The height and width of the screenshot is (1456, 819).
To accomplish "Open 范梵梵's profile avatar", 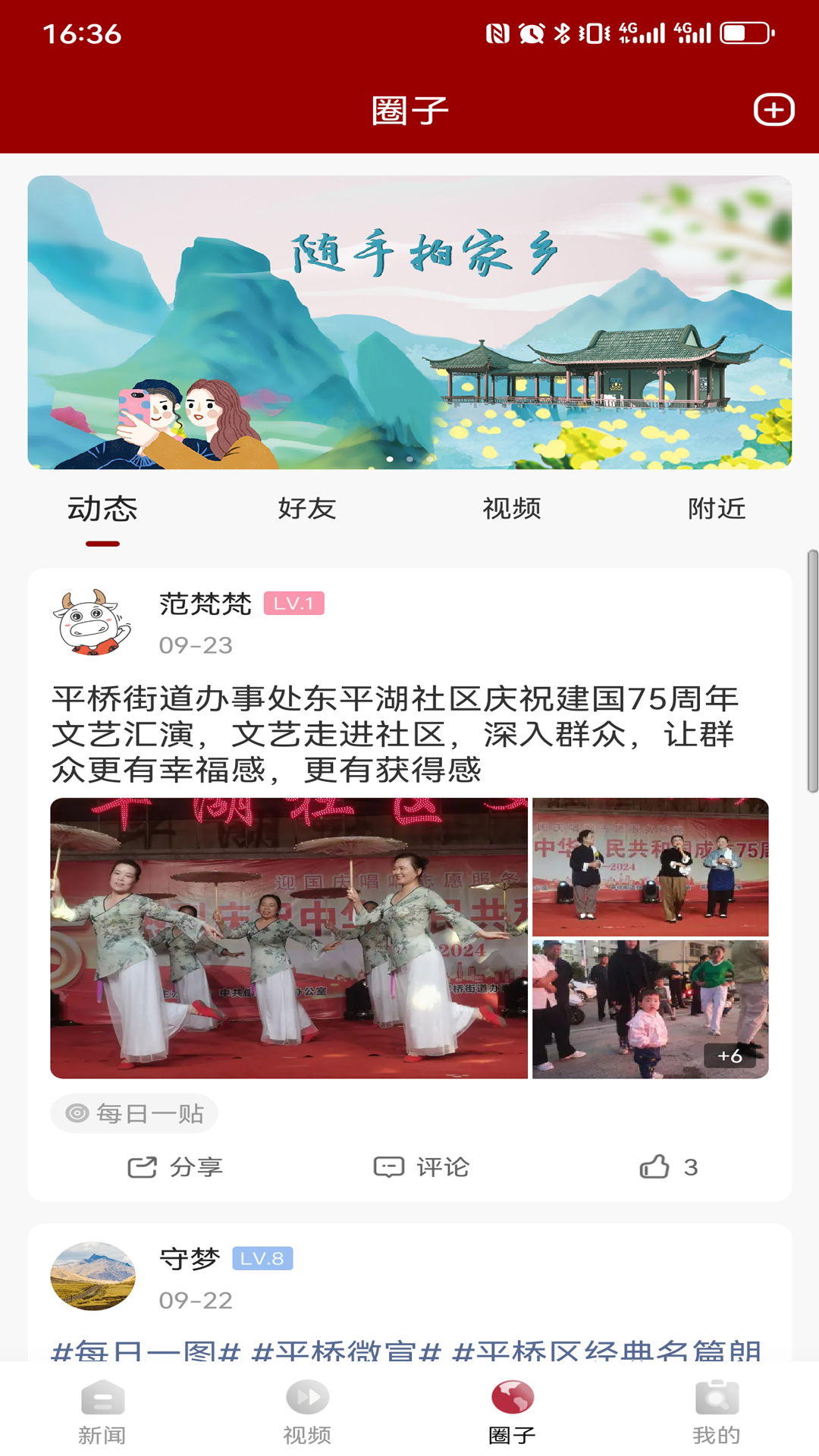I will (x=93, y=622).
